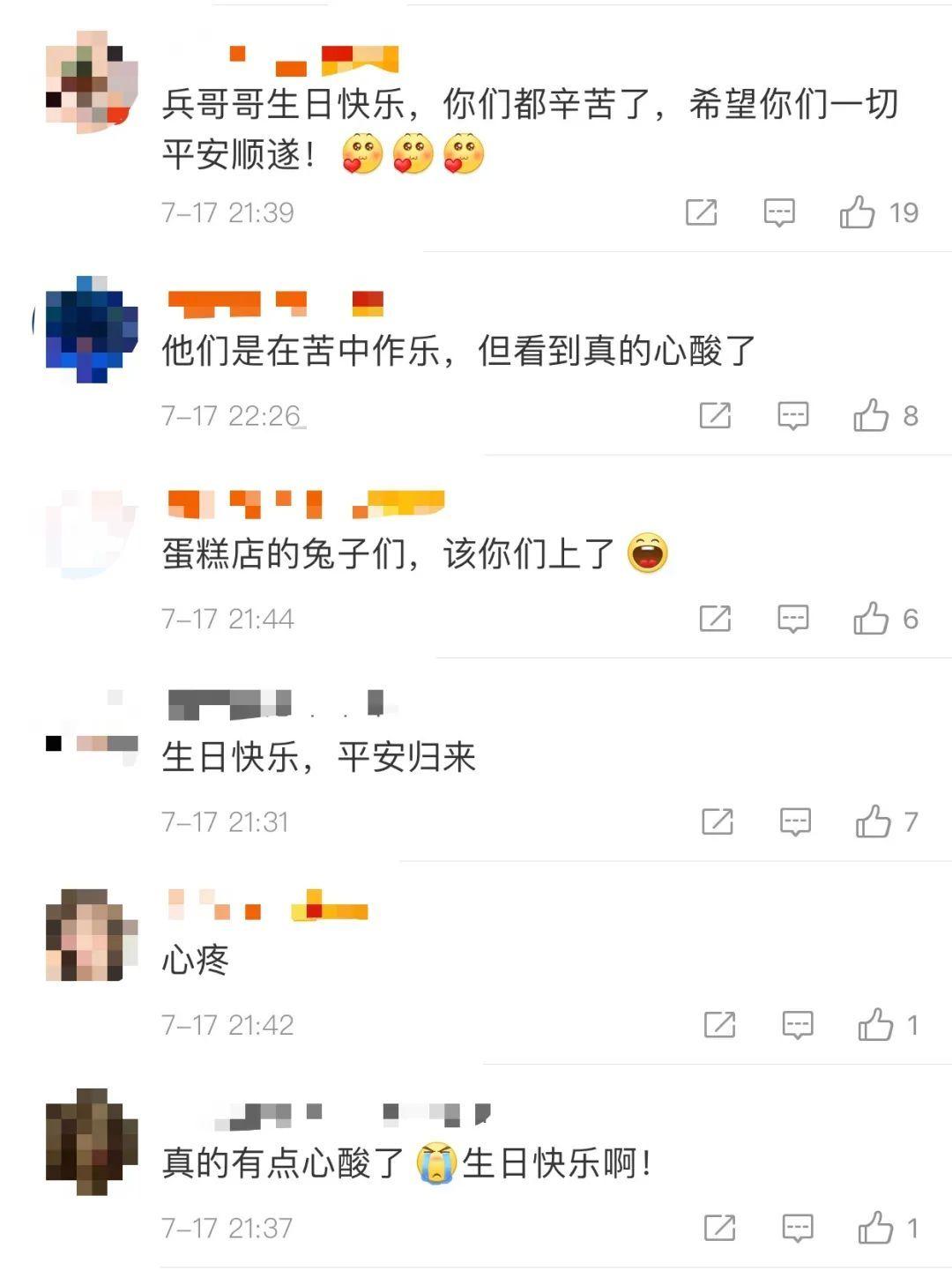The height and width of the screenshot is (1270, 952).
Task: Reply to the comment 真的有点心酸了
Action: pyautogui.click(x=798, y=1228)
